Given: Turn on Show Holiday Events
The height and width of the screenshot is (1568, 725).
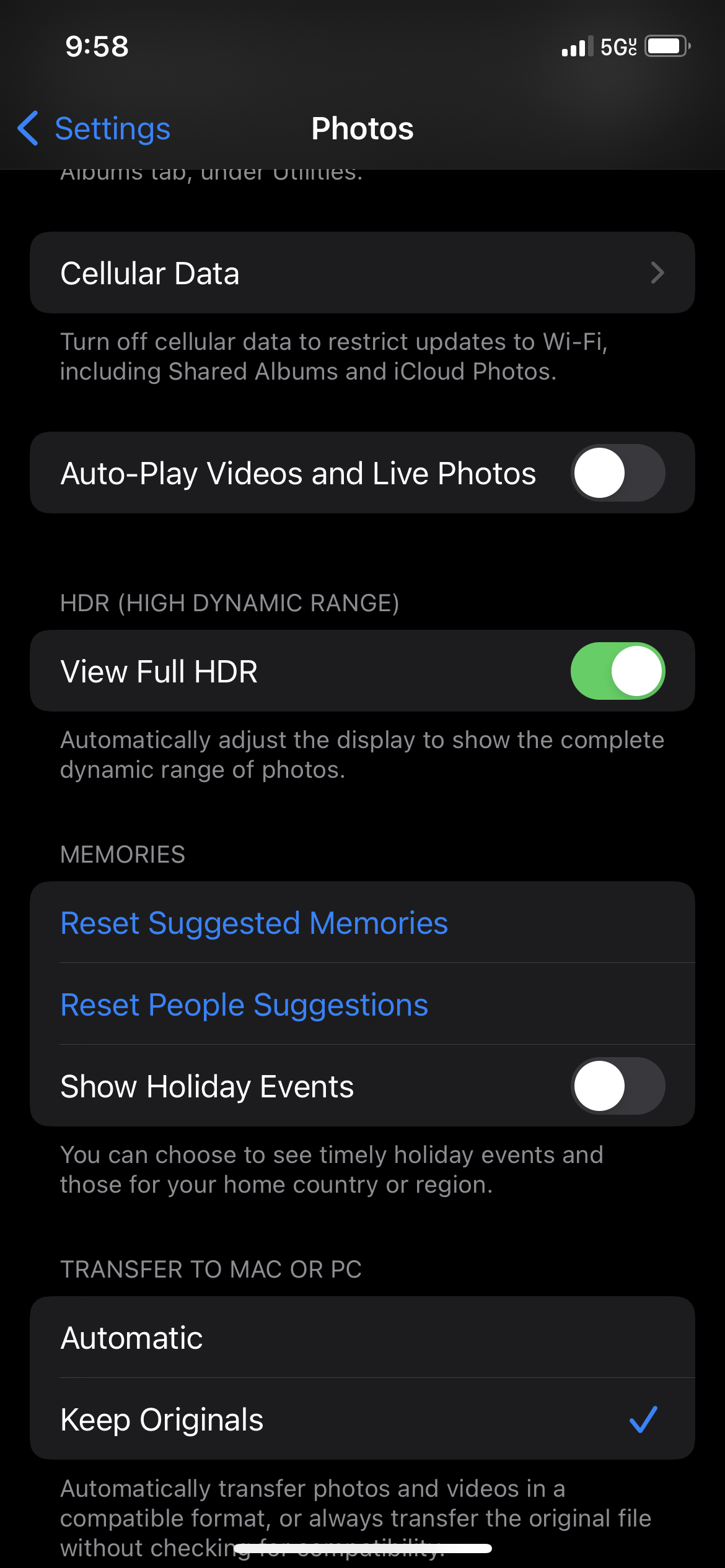Looking at the screenshot, I should [617, 1086].
